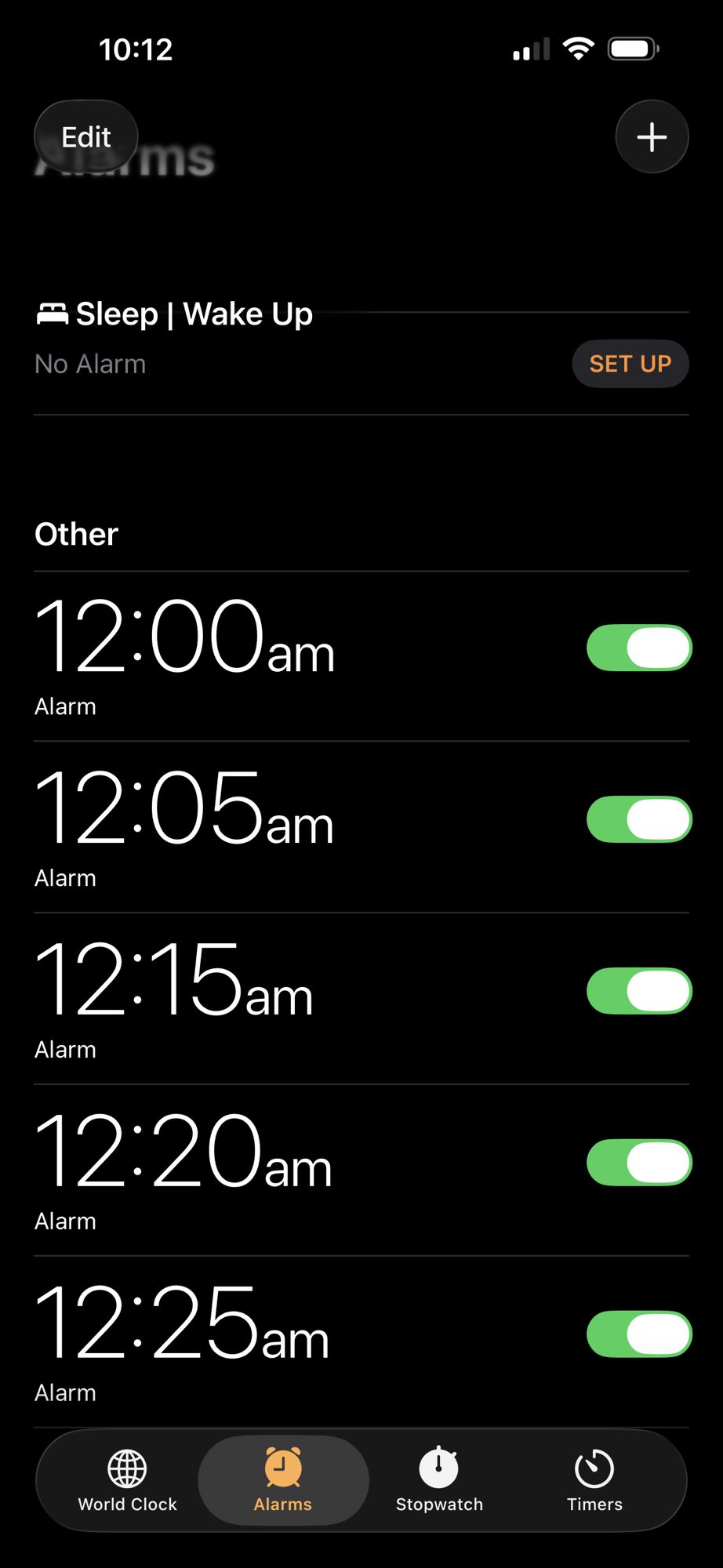This screenshot has width=723, height=1568.
Task: Disable the 12:05 am alarm switch
Action: pyautogui.click(x=638, y=819)
